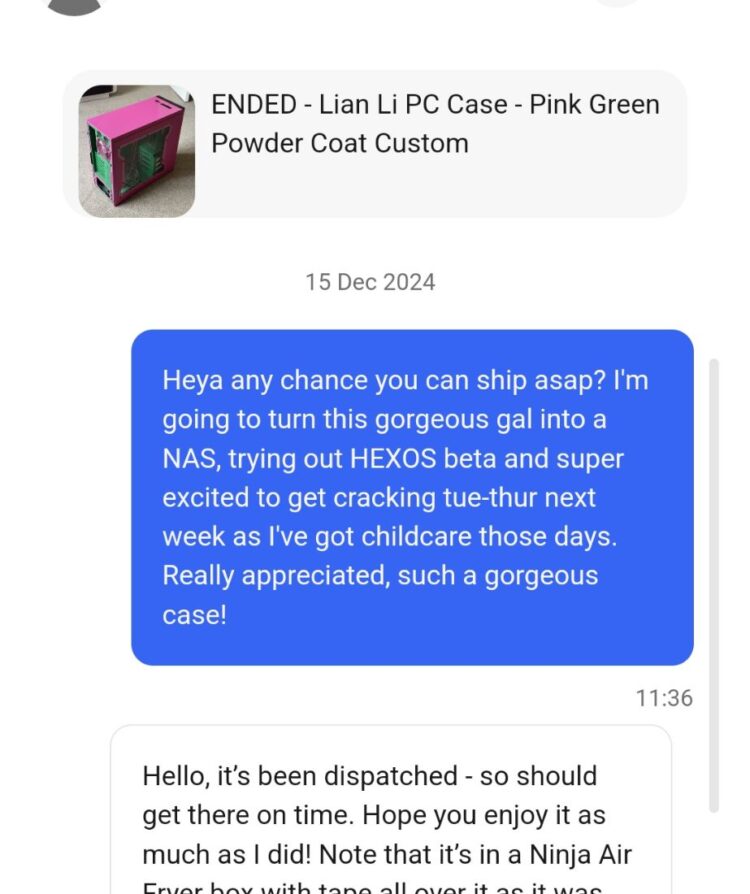
Task: Open the Lian Li PC Case listing card
Action: tap(375, 145)
